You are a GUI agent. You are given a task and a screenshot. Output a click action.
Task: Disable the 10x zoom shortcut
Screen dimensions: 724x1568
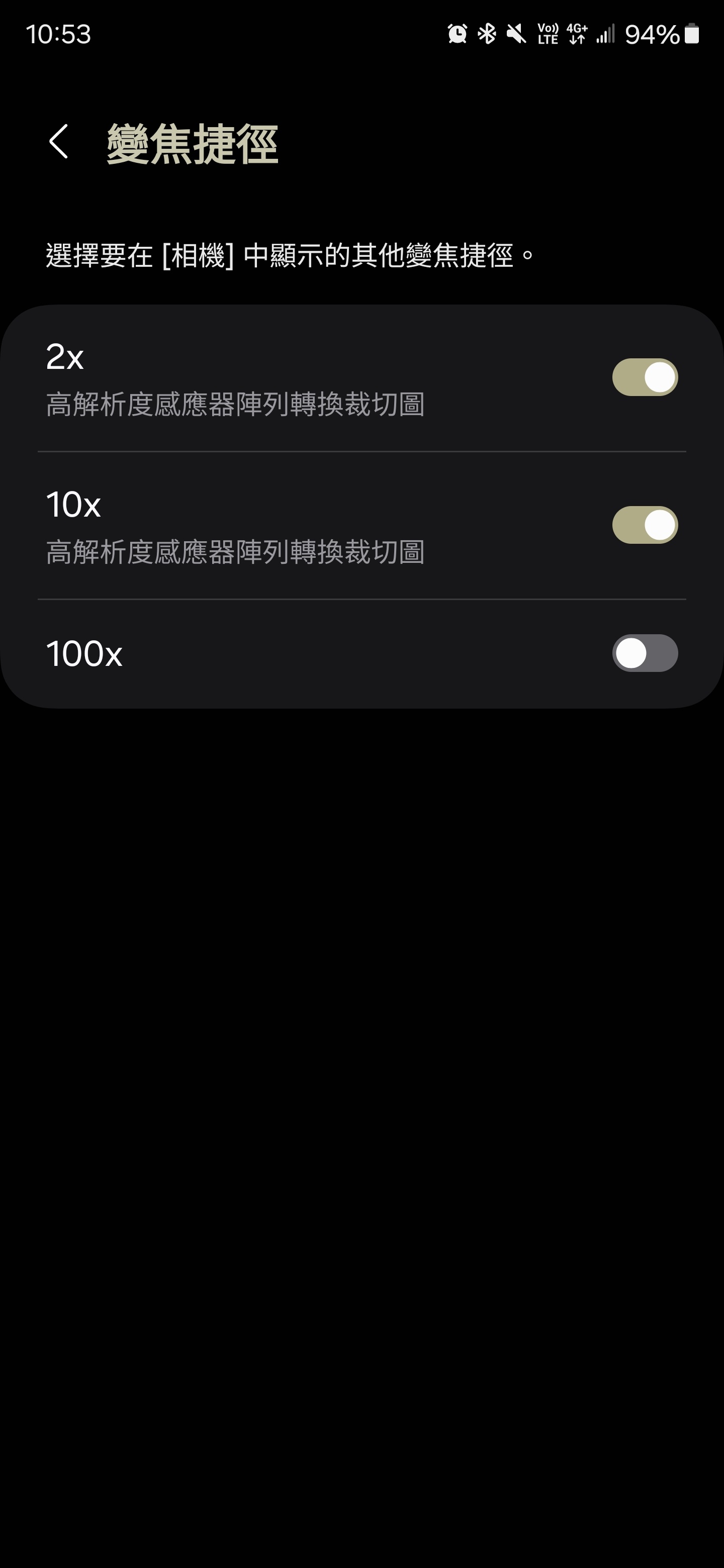[x=644, y=525]
